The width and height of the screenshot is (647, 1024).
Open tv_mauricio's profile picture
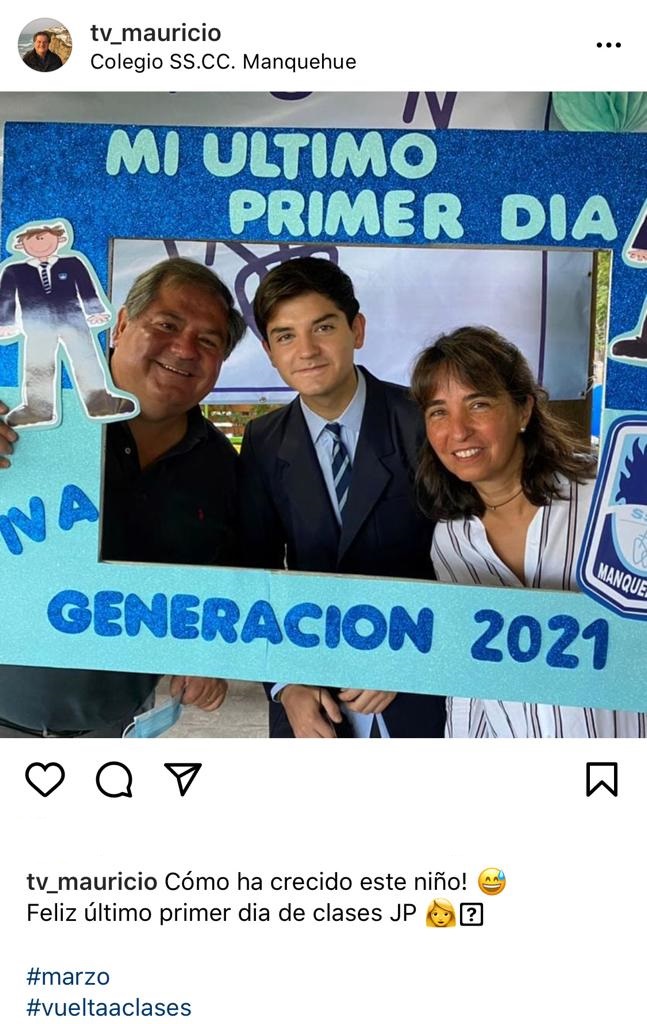45,45
